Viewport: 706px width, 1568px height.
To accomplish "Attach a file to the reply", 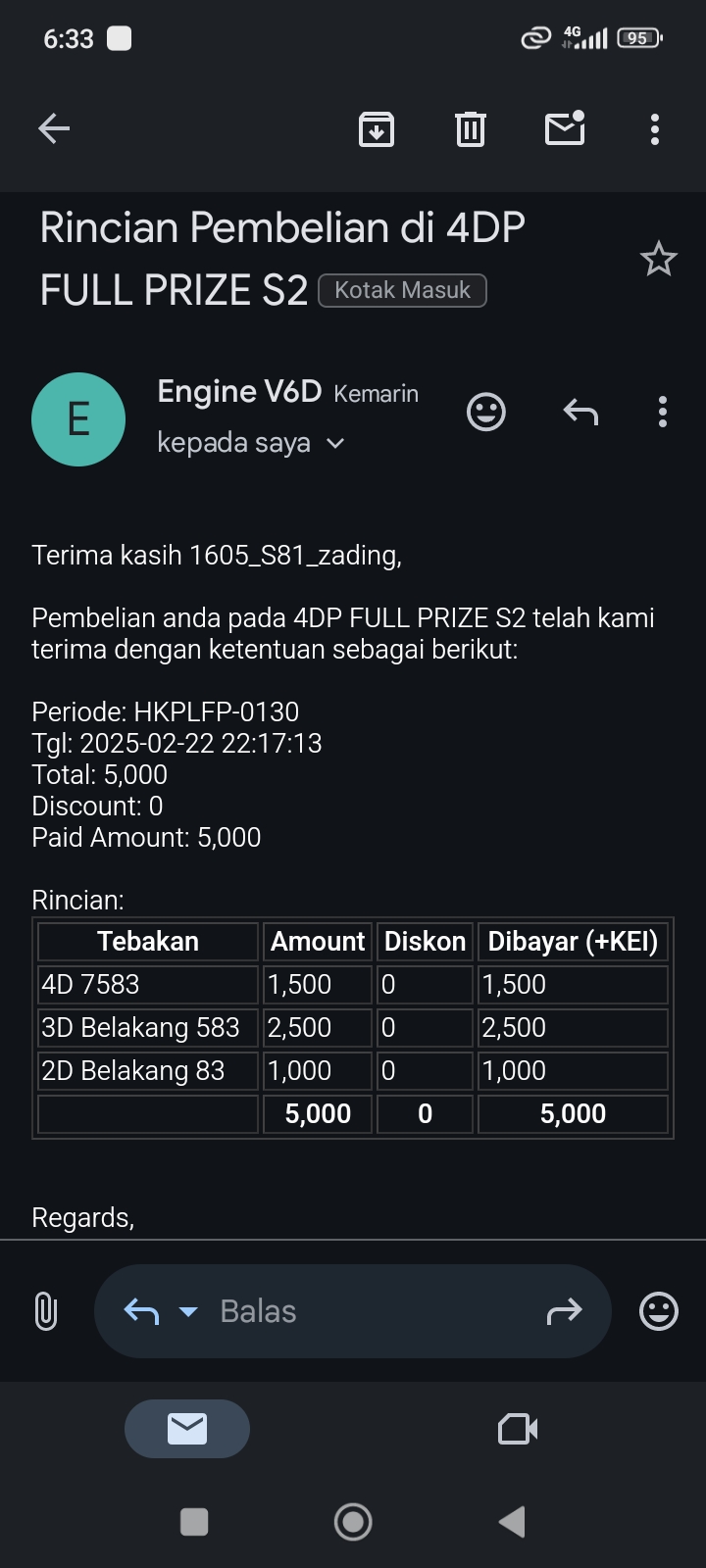I will pyautogui.click(x=46, y=1311).
